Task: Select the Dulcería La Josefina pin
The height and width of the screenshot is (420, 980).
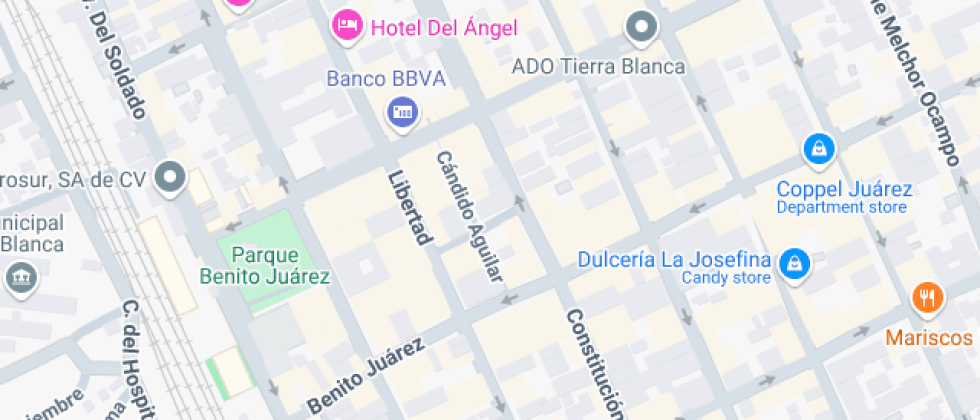Action: pyautogui.click(x=794, y=264)
